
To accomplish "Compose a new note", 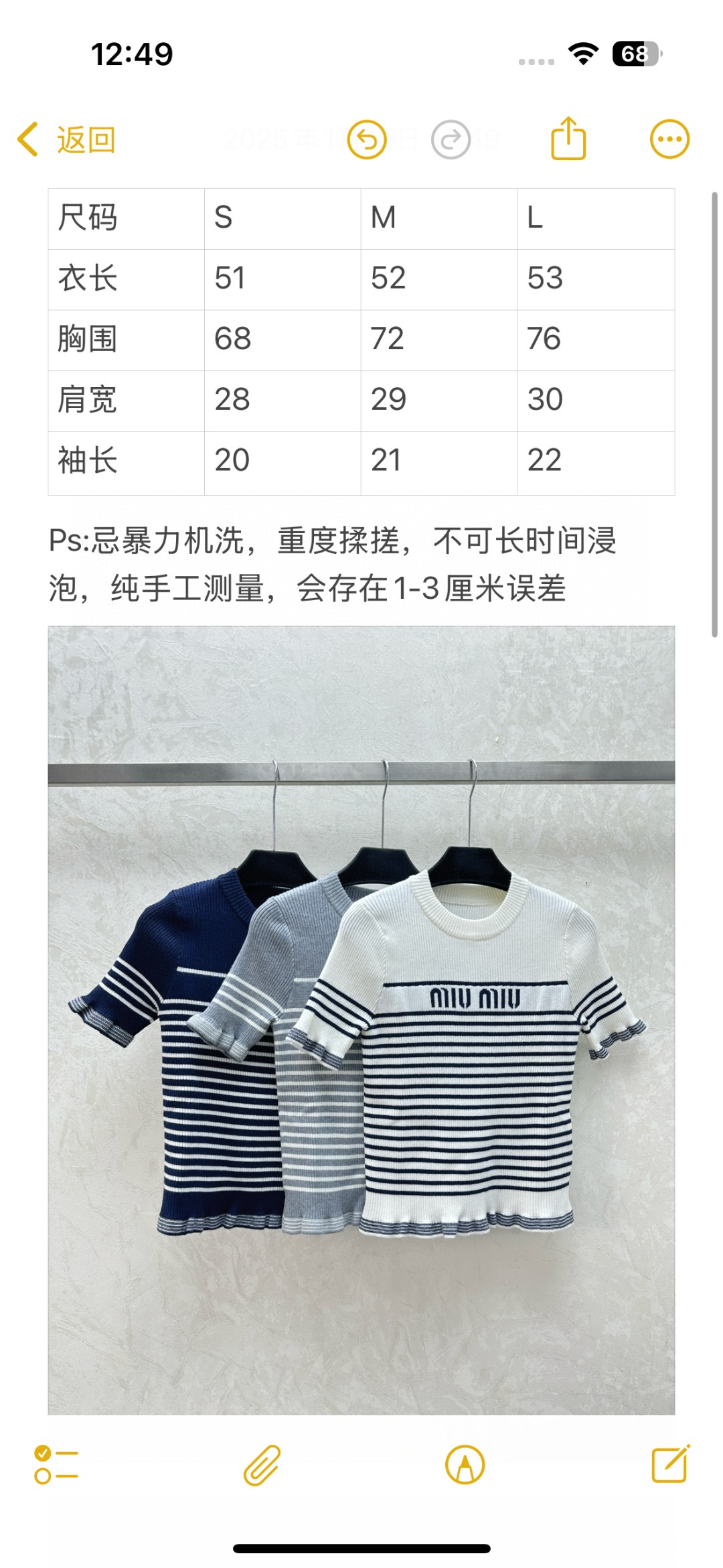I will [670, 1464].
